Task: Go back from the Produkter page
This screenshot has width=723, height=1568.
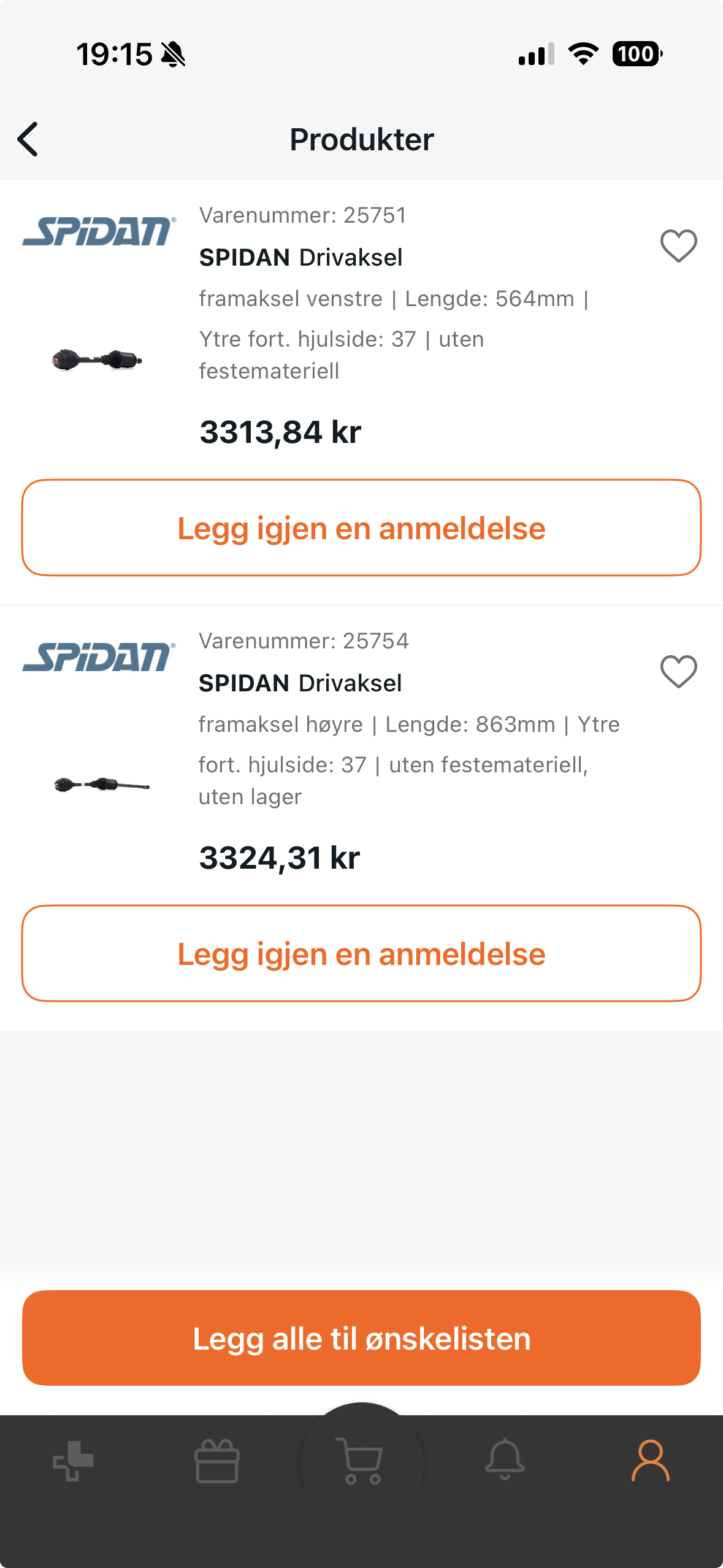Action: [x=28, y=139]
